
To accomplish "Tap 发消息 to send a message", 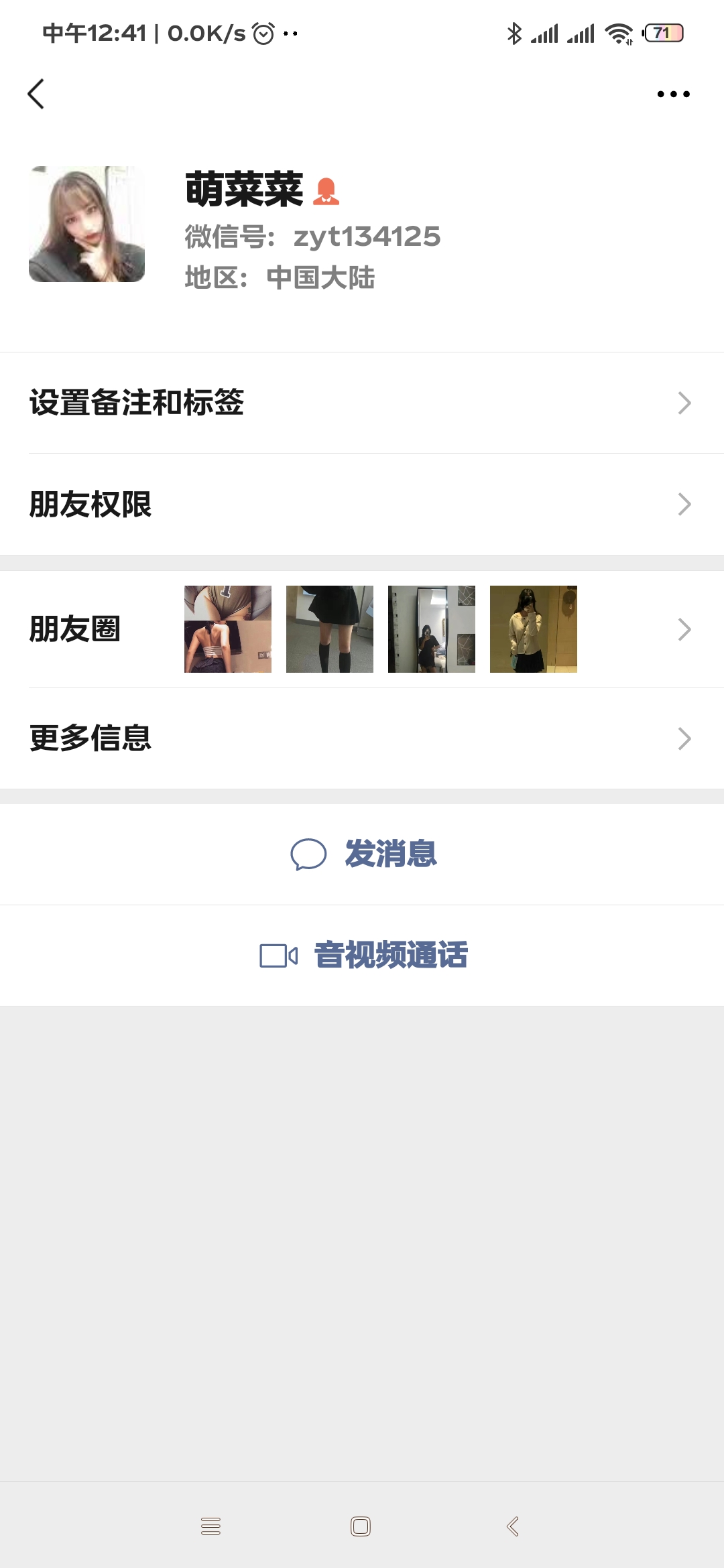I will click(363, 854).
